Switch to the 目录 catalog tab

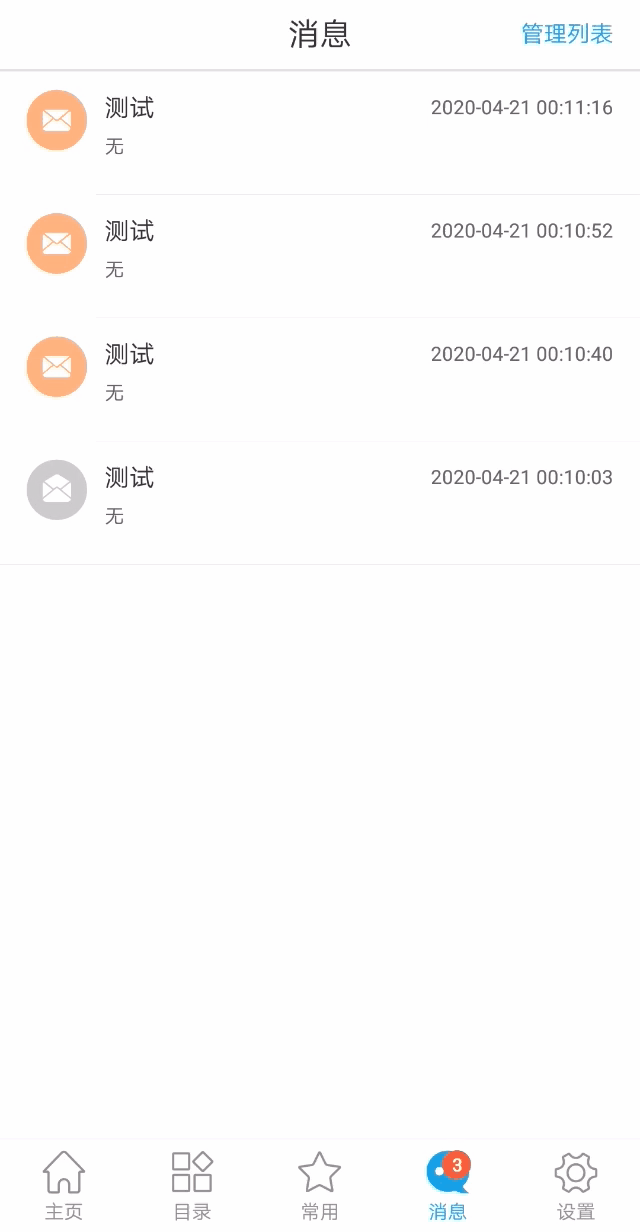(x=192, y=1186)
